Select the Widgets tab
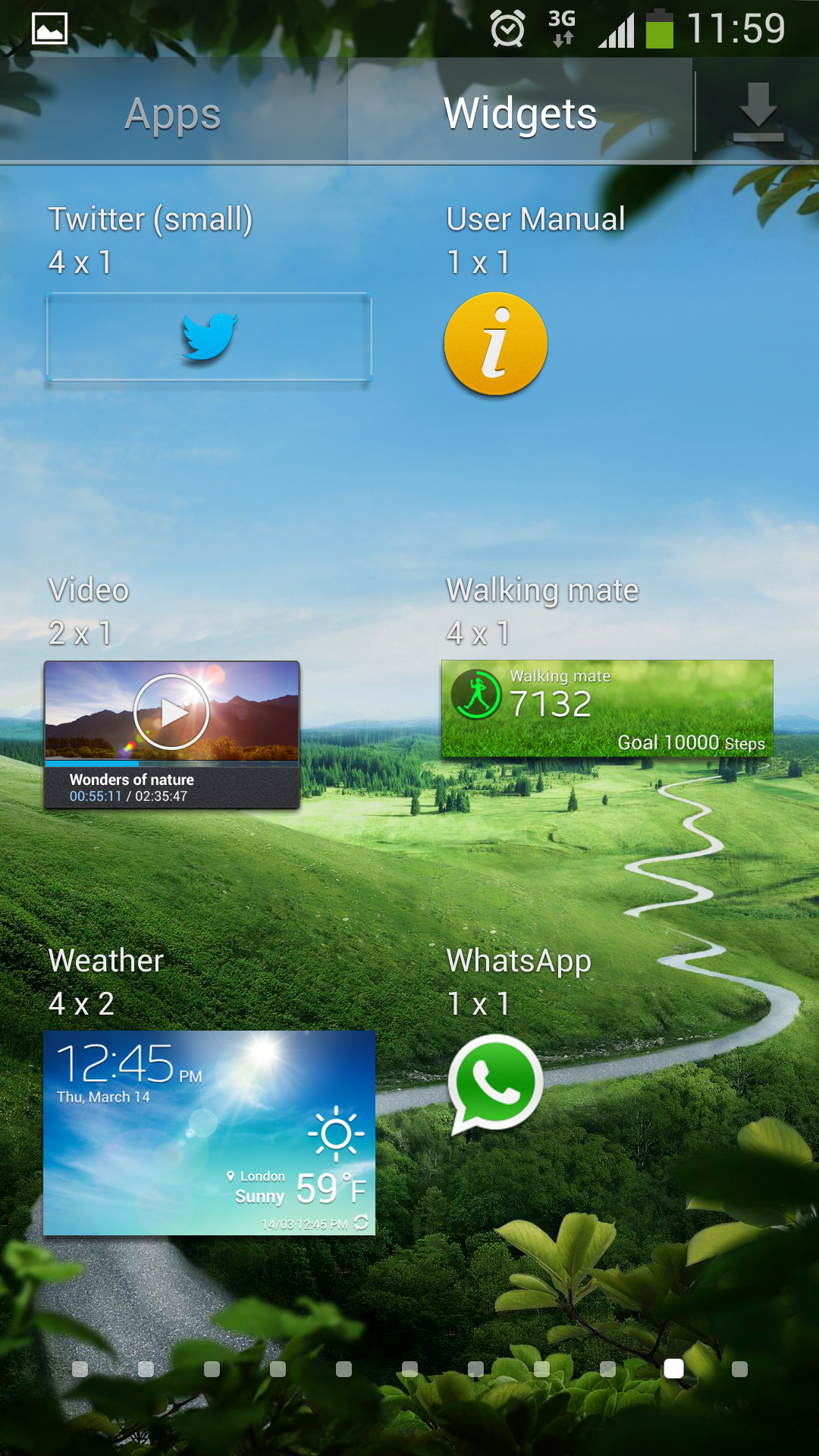The image size is (819, 1456). (x=520, y=114)
